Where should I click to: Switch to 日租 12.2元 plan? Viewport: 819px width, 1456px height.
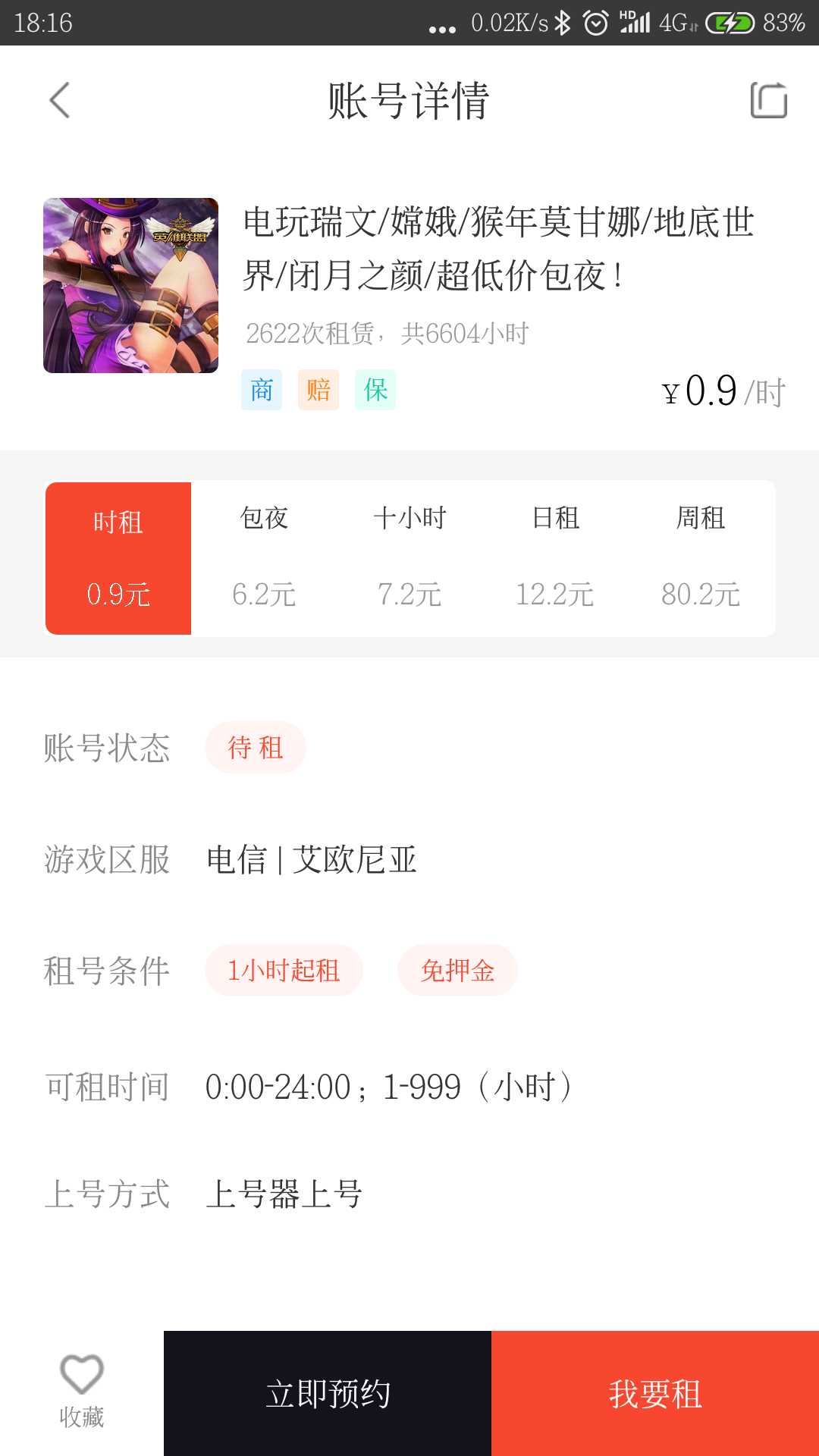555,558
